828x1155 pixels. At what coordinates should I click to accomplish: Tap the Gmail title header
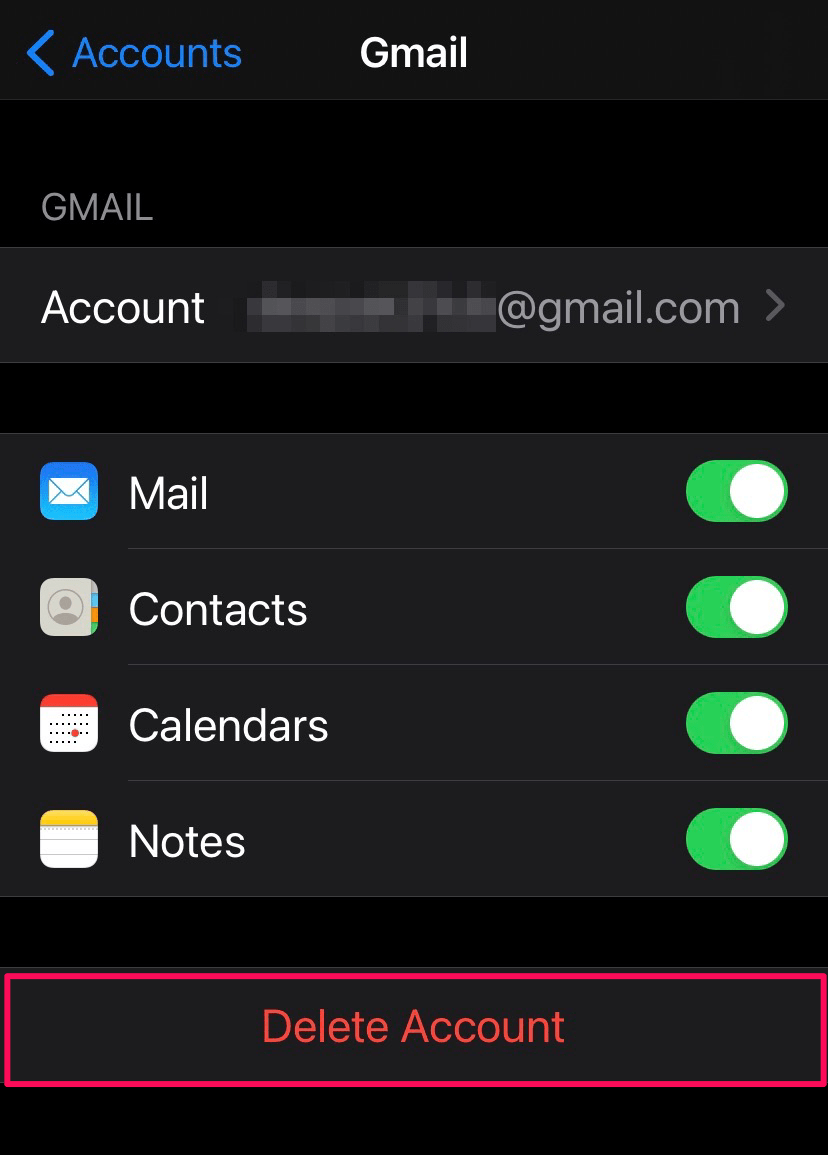[414, 52]
